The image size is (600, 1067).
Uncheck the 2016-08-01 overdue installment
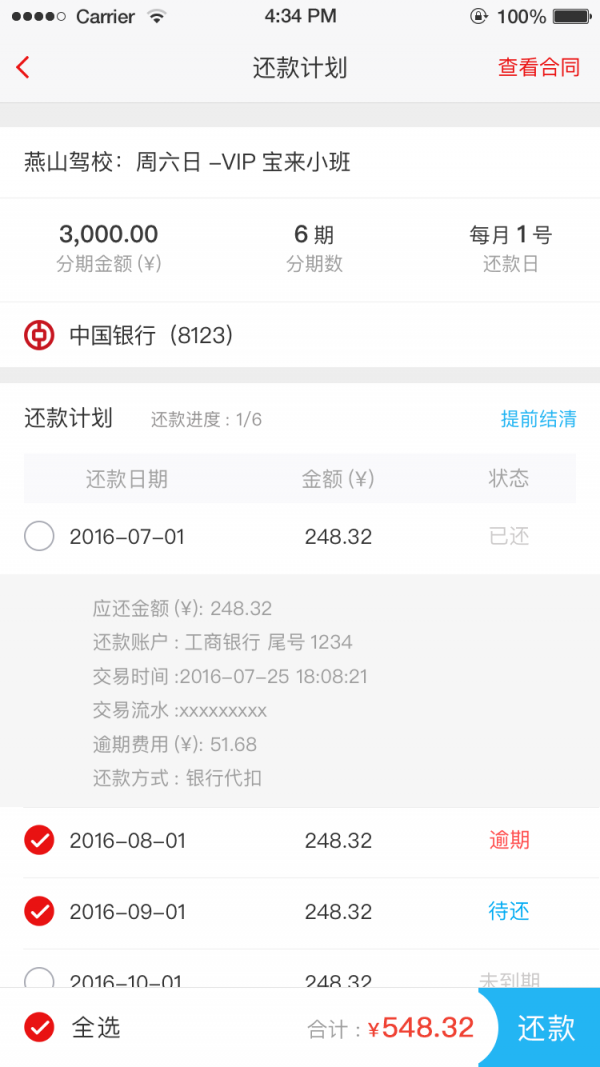[x=39, y=841]
